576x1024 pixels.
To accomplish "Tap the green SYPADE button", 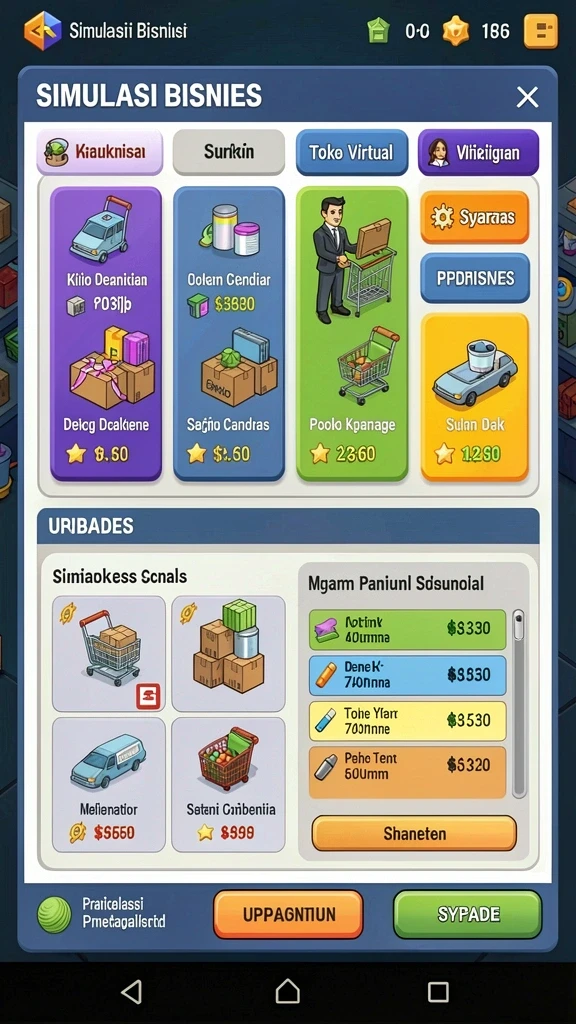I will click(468, 914).
